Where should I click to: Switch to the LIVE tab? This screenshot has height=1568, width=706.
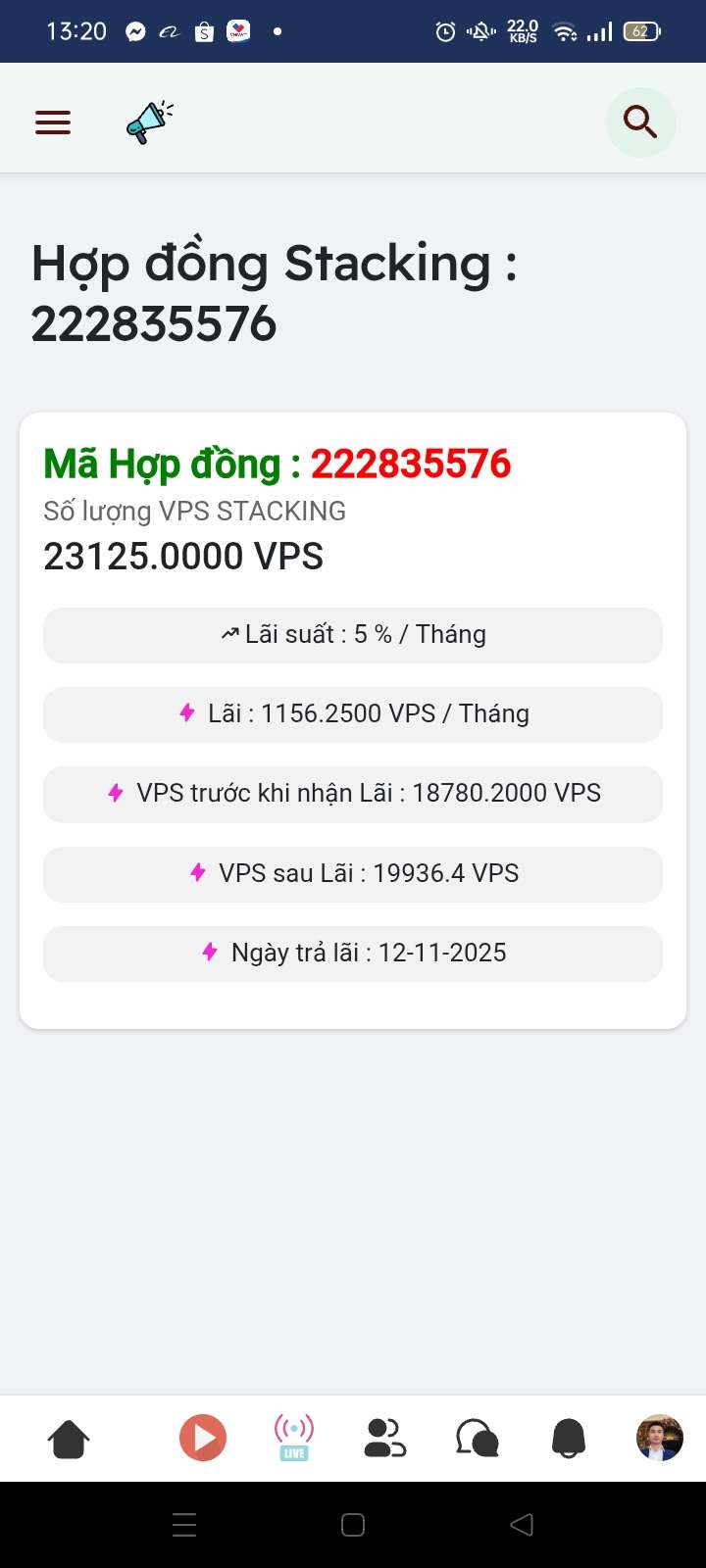coord(294,1439)
